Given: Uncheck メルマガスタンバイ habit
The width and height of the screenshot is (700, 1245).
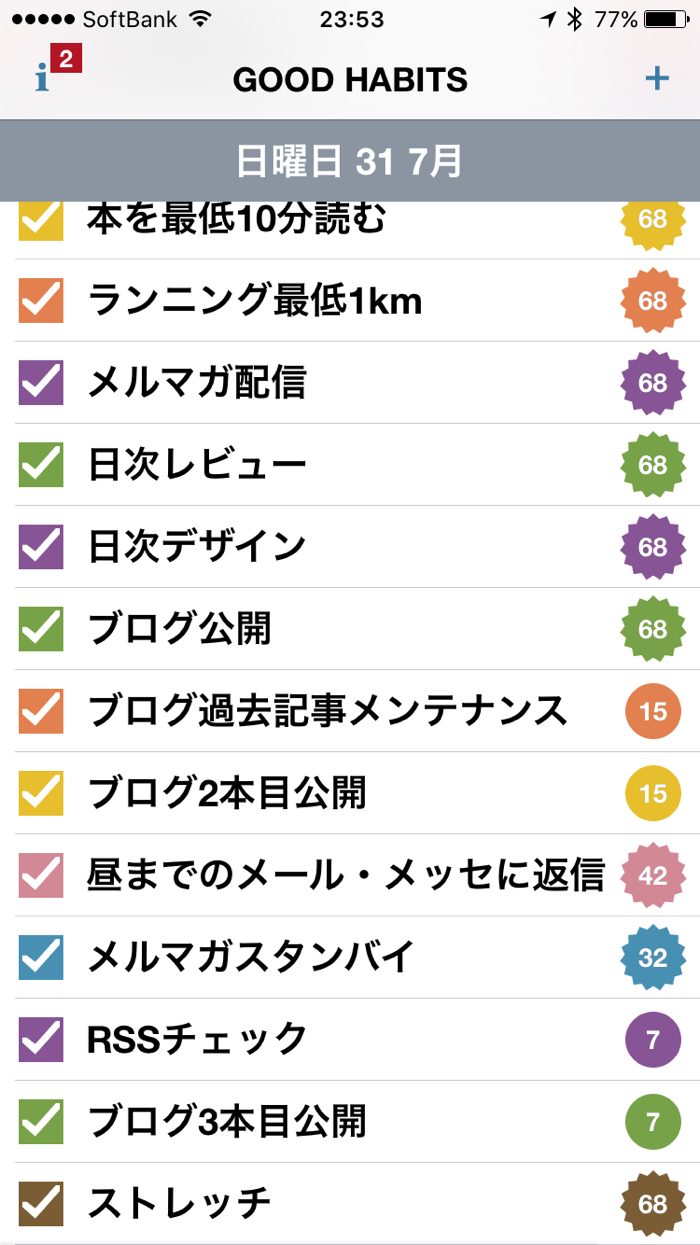Looking at the screenshot, I should pos(41,957).
